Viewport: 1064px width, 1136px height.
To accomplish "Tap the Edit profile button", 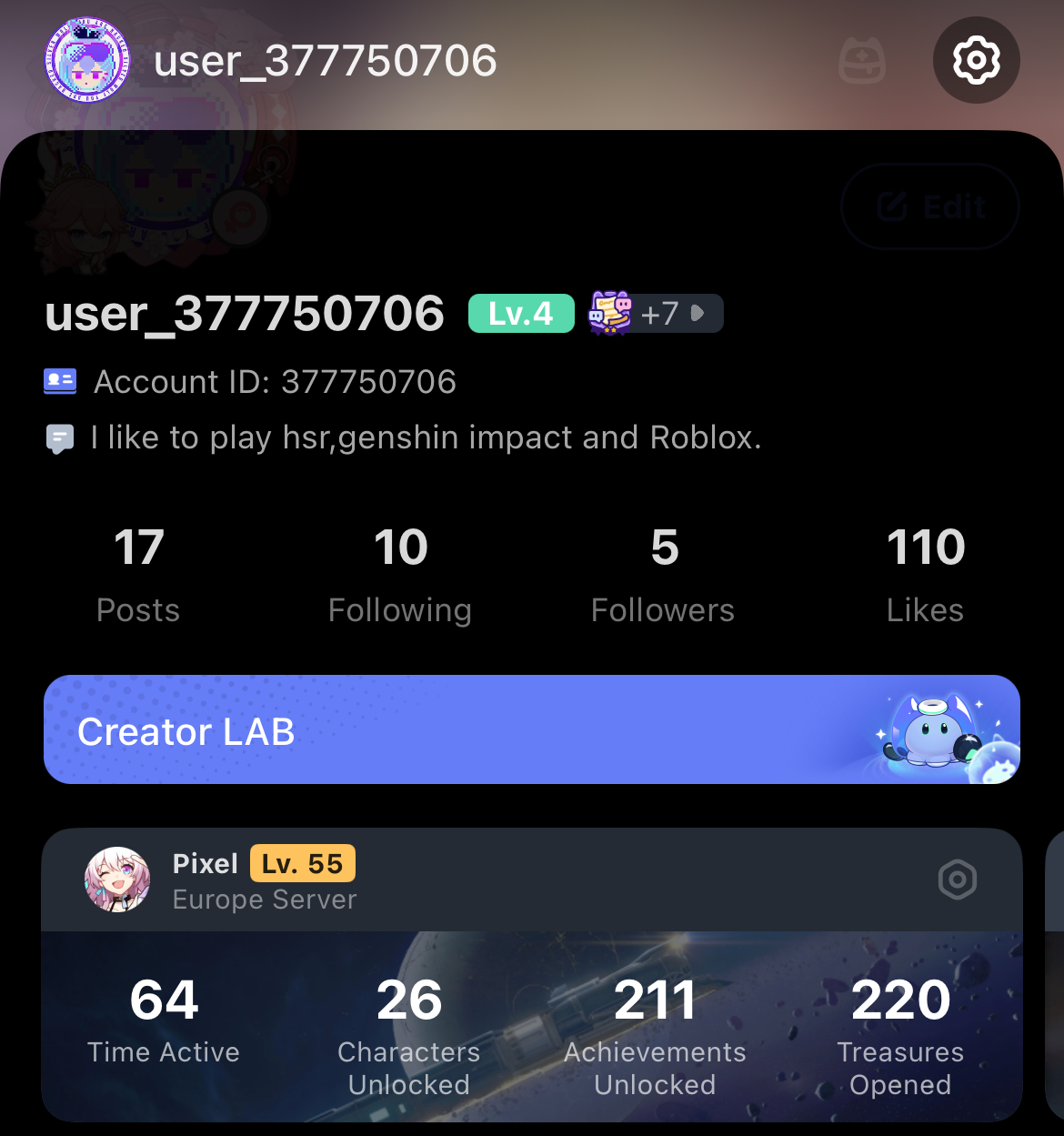I will pyautogui.click(x=929, y=207).
